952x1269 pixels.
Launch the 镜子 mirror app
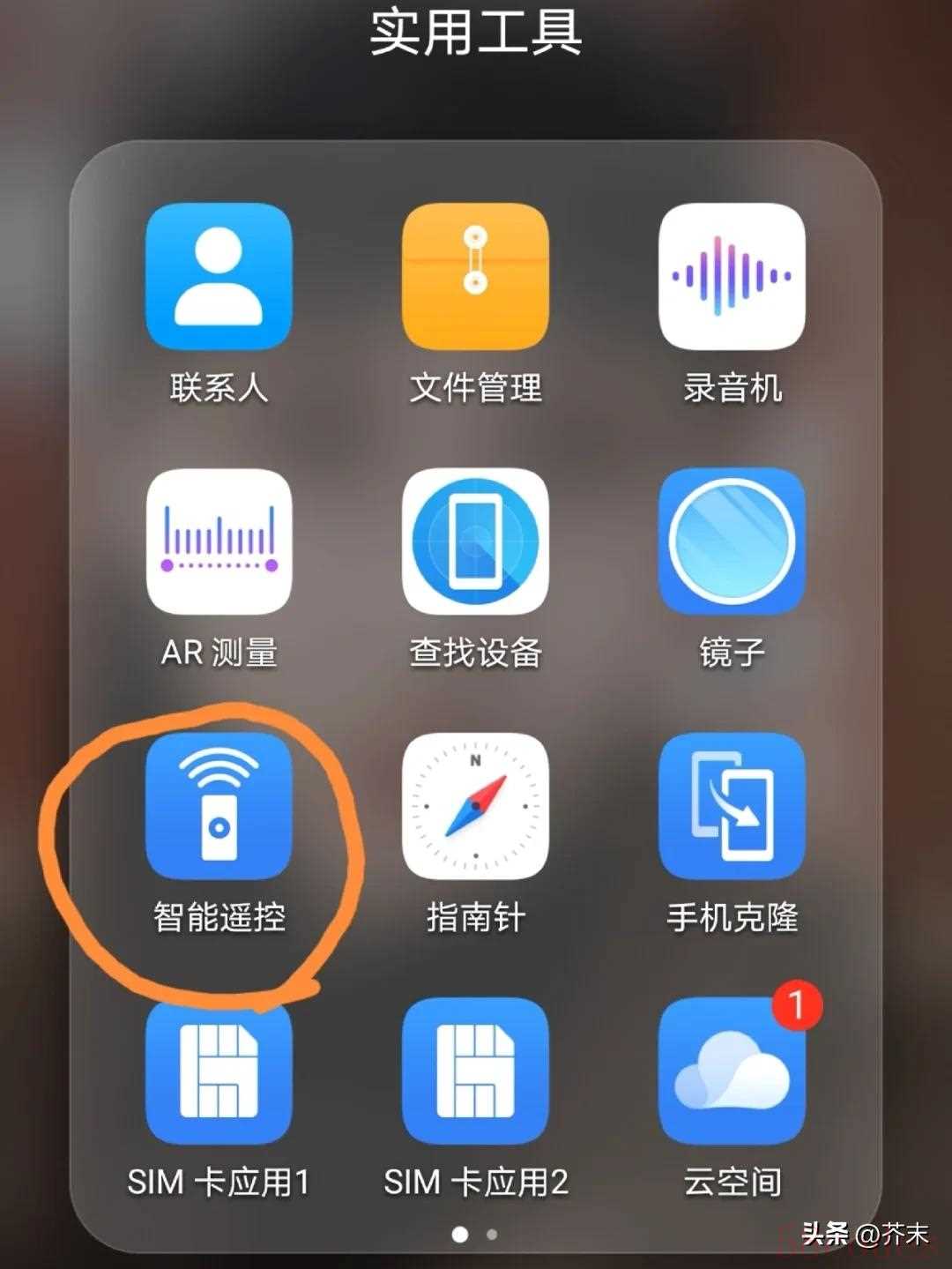(731, 541)
